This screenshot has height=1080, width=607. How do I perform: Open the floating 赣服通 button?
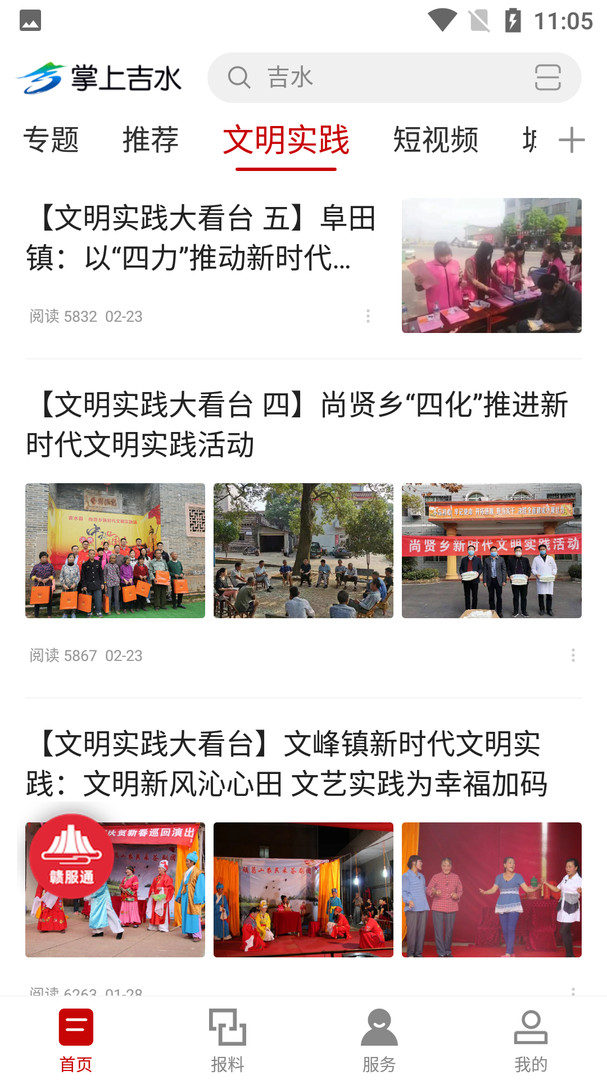click(x=71, y=857)
